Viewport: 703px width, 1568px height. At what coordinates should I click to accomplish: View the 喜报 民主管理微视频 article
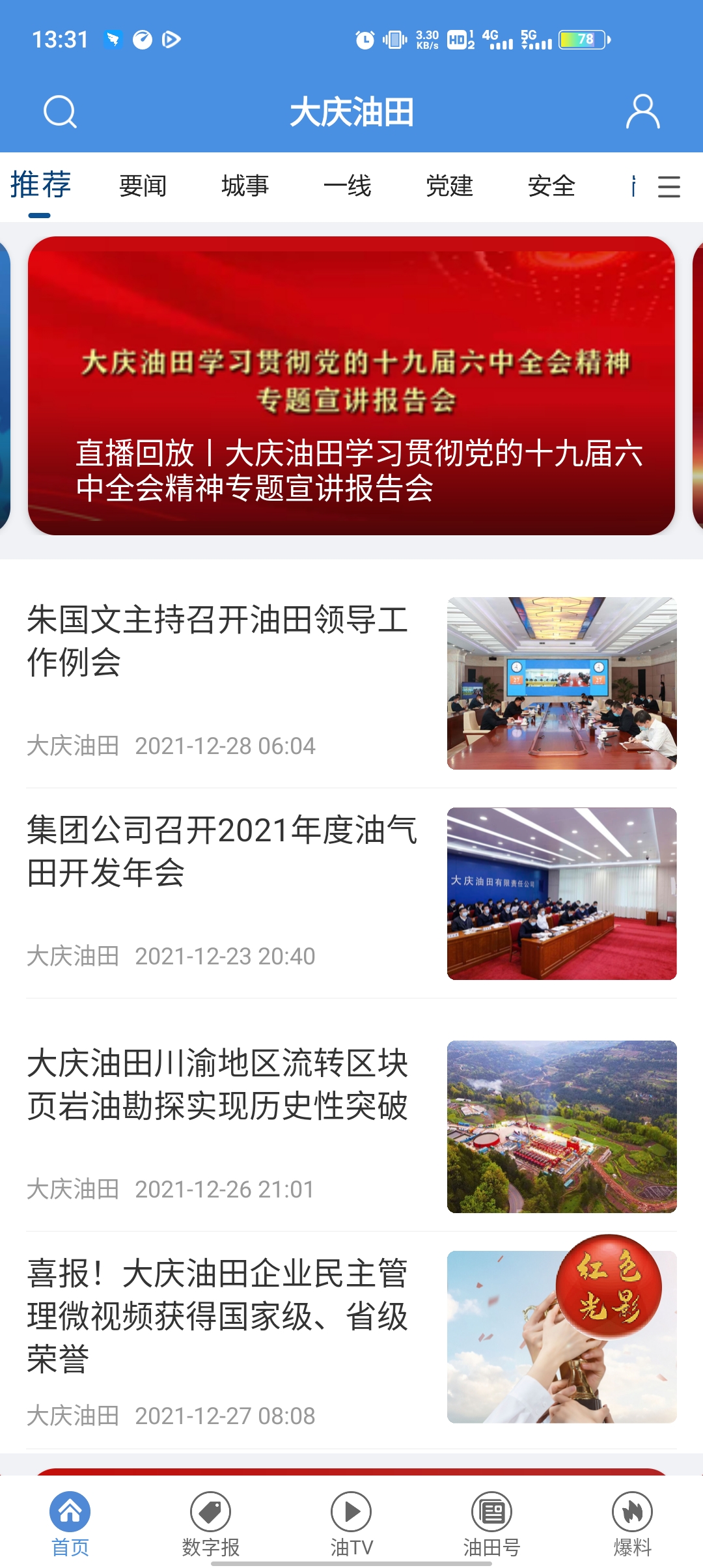point(217,1315)
